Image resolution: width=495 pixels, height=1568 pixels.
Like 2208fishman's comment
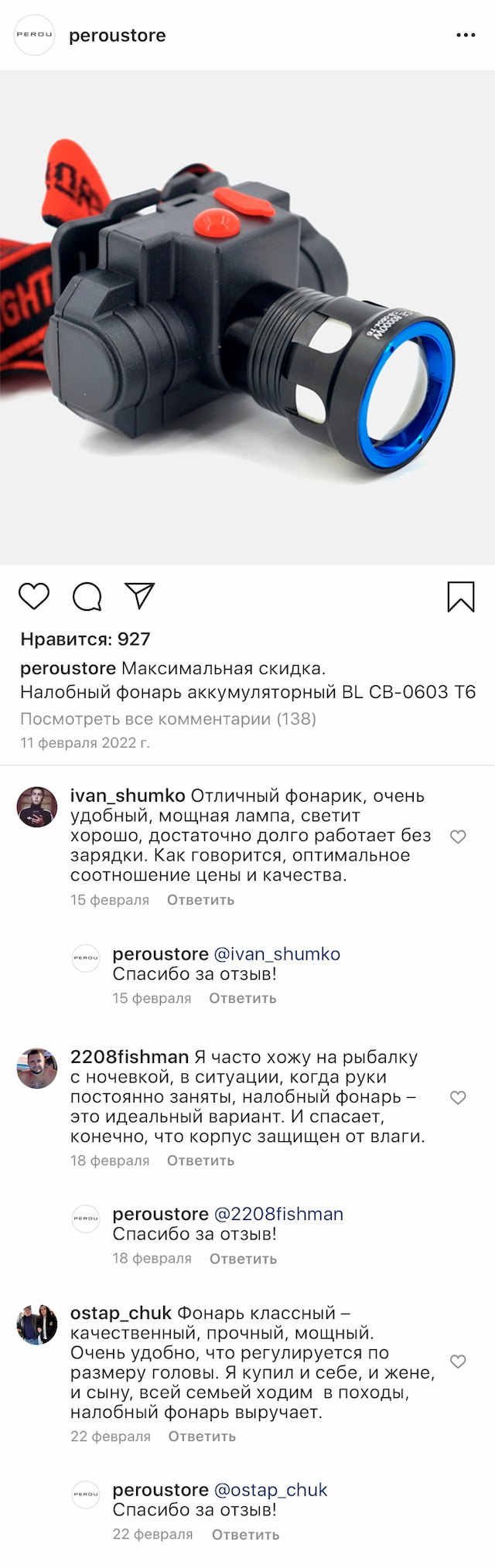[x=458, y=1097]
